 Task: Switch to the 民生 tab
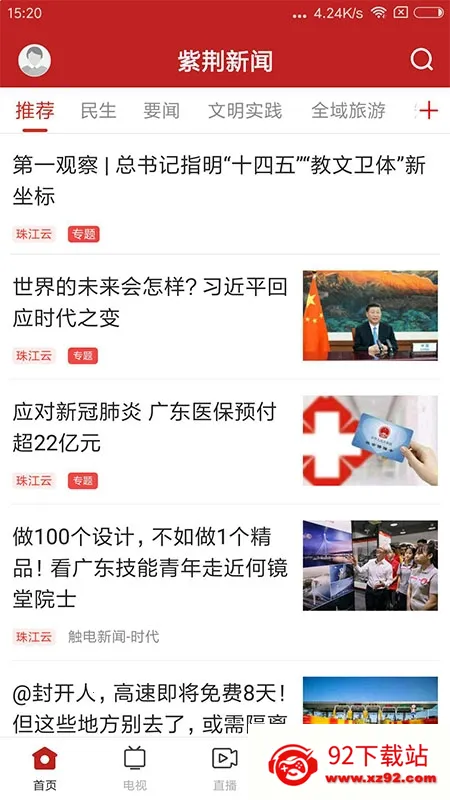[x=98, y=110]
